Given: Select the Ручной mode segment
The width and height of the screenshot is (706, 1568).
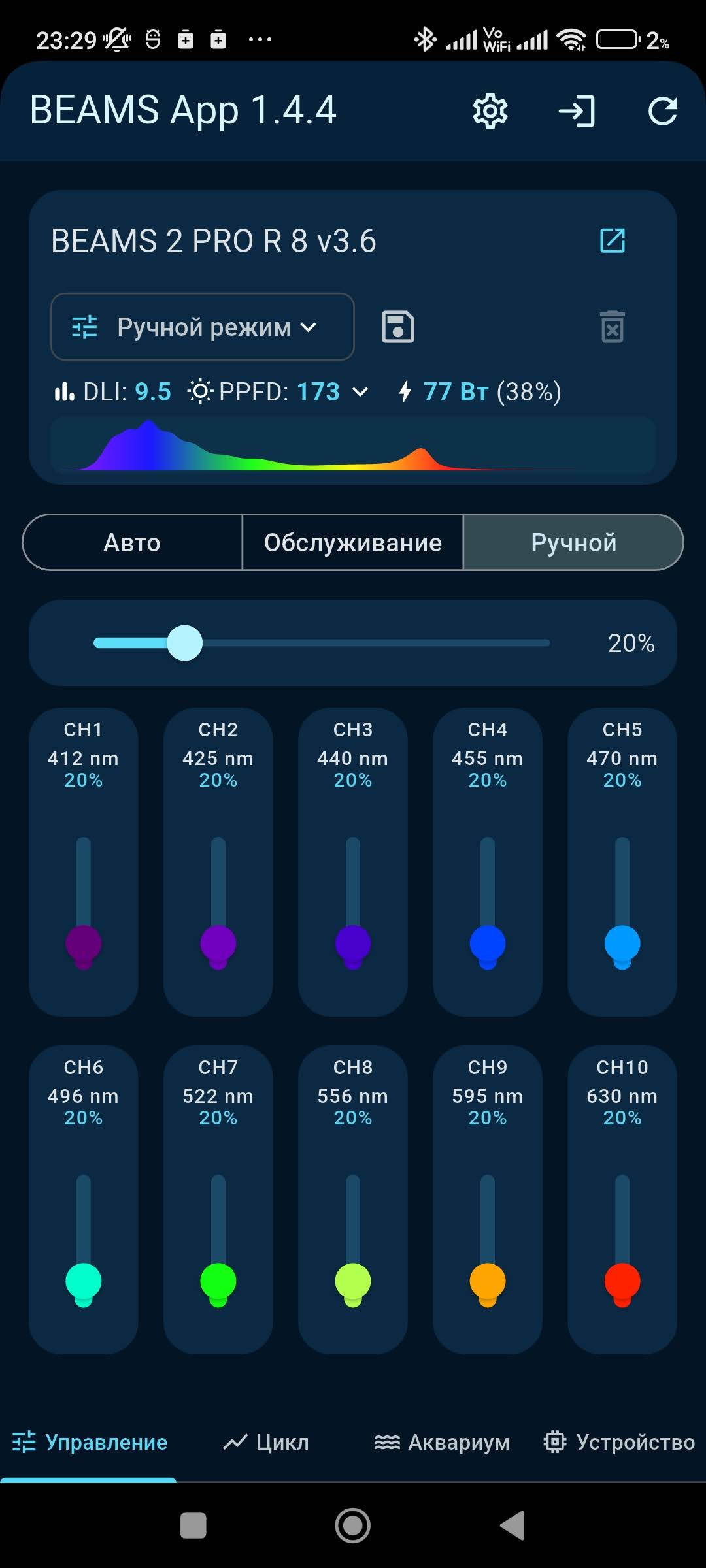Looking at the screenshot, I should point(573,542).
